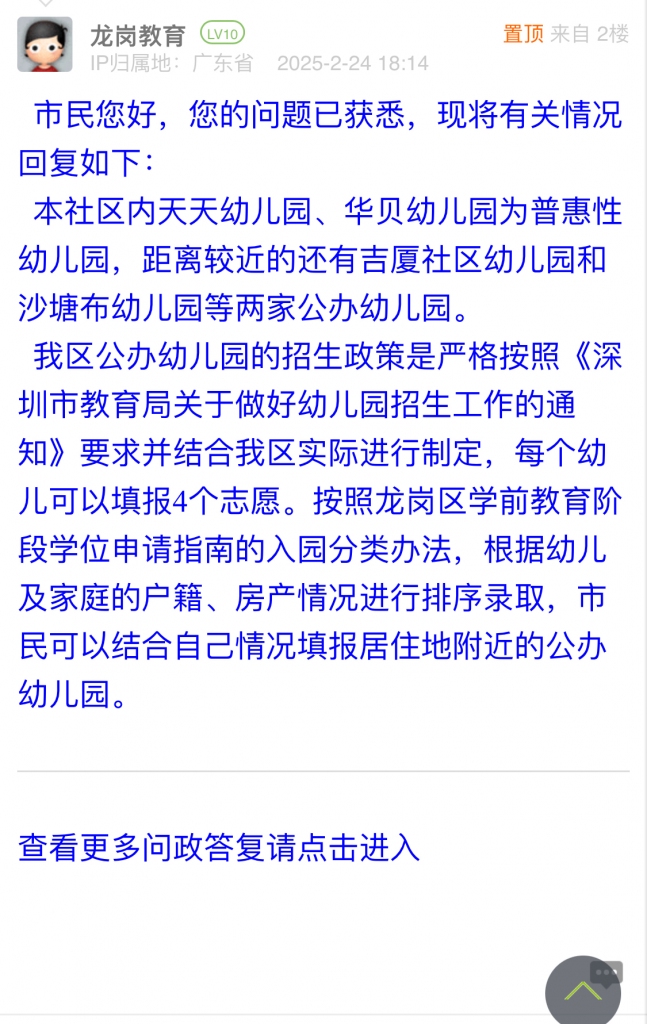647x1024 pixels.
Task: Tap the scroll-to-top arrow button
Action: click(x=582, y=992)
